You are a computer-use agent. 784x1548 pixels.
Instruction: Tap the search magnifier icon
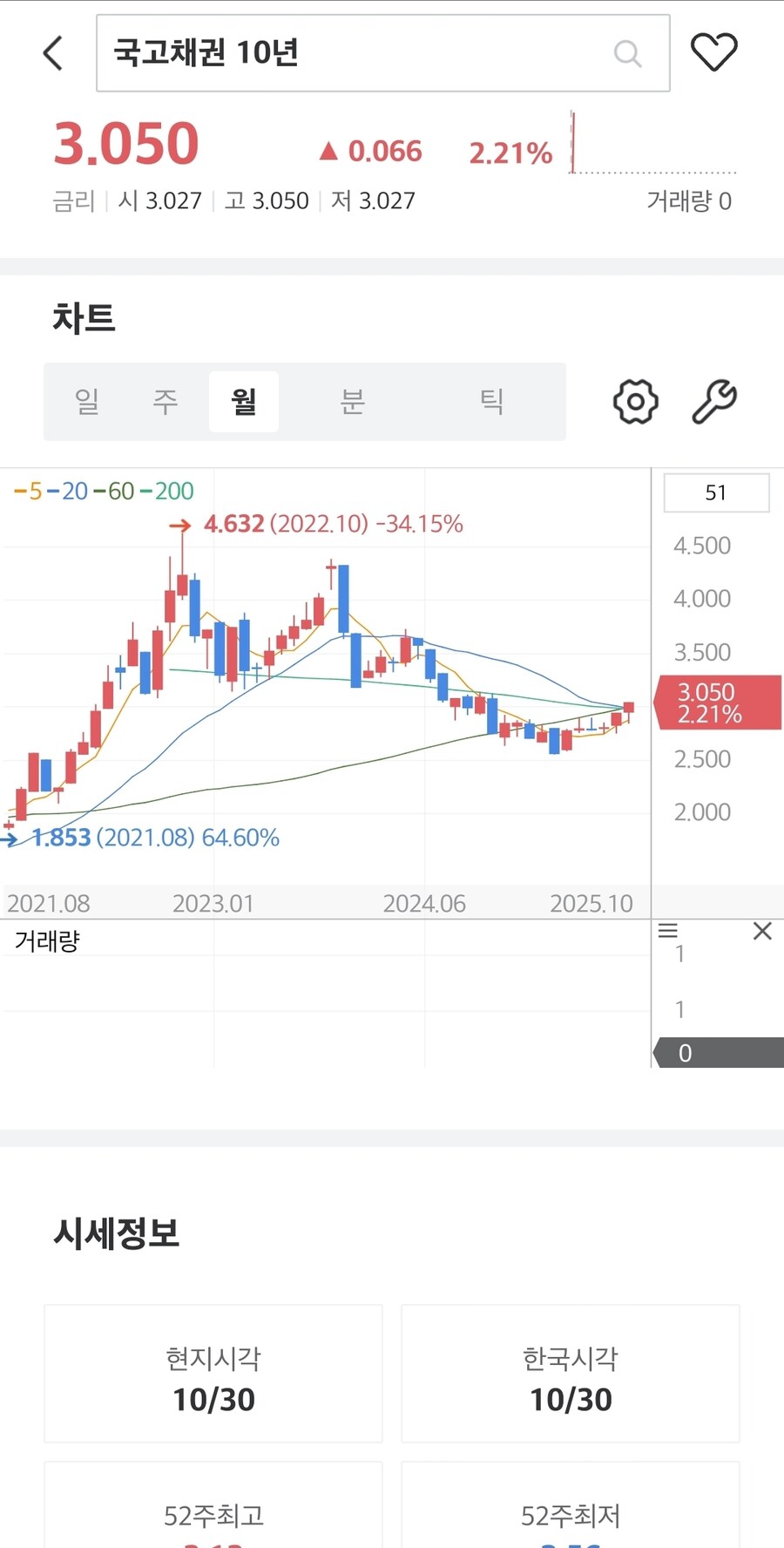[627, 53]
